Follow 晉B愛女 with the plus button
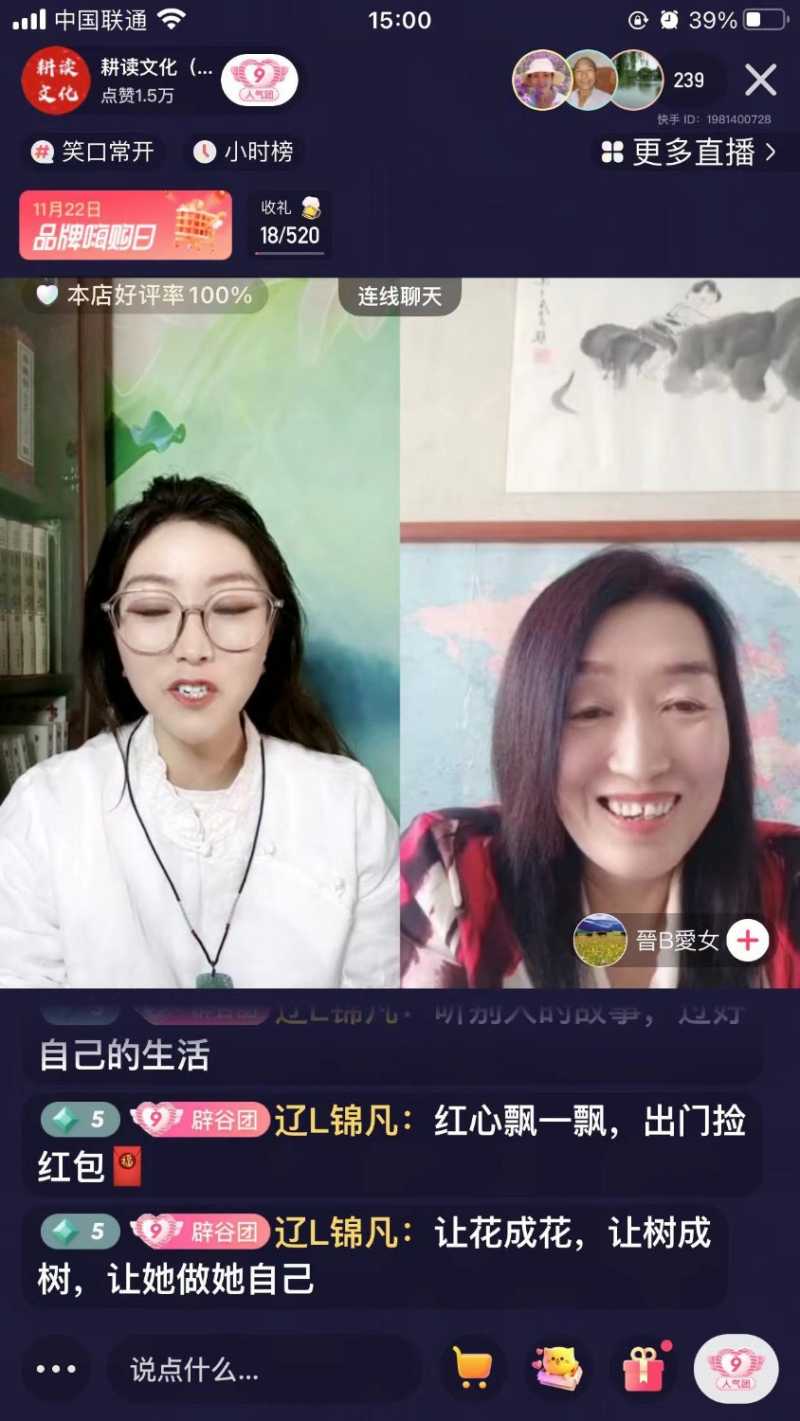 [x=747, y=941]
